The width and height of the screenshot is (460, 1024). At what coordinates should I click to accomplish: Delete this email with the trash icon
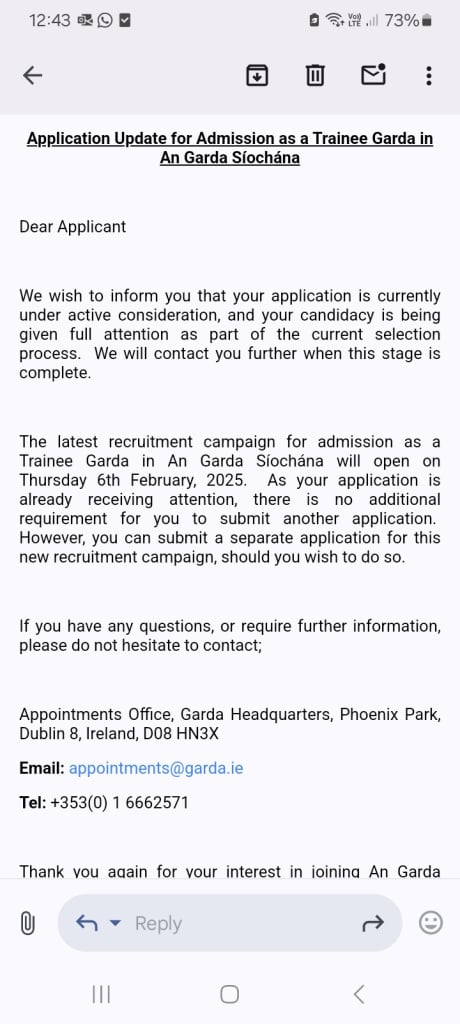click(x=315, y=76)
